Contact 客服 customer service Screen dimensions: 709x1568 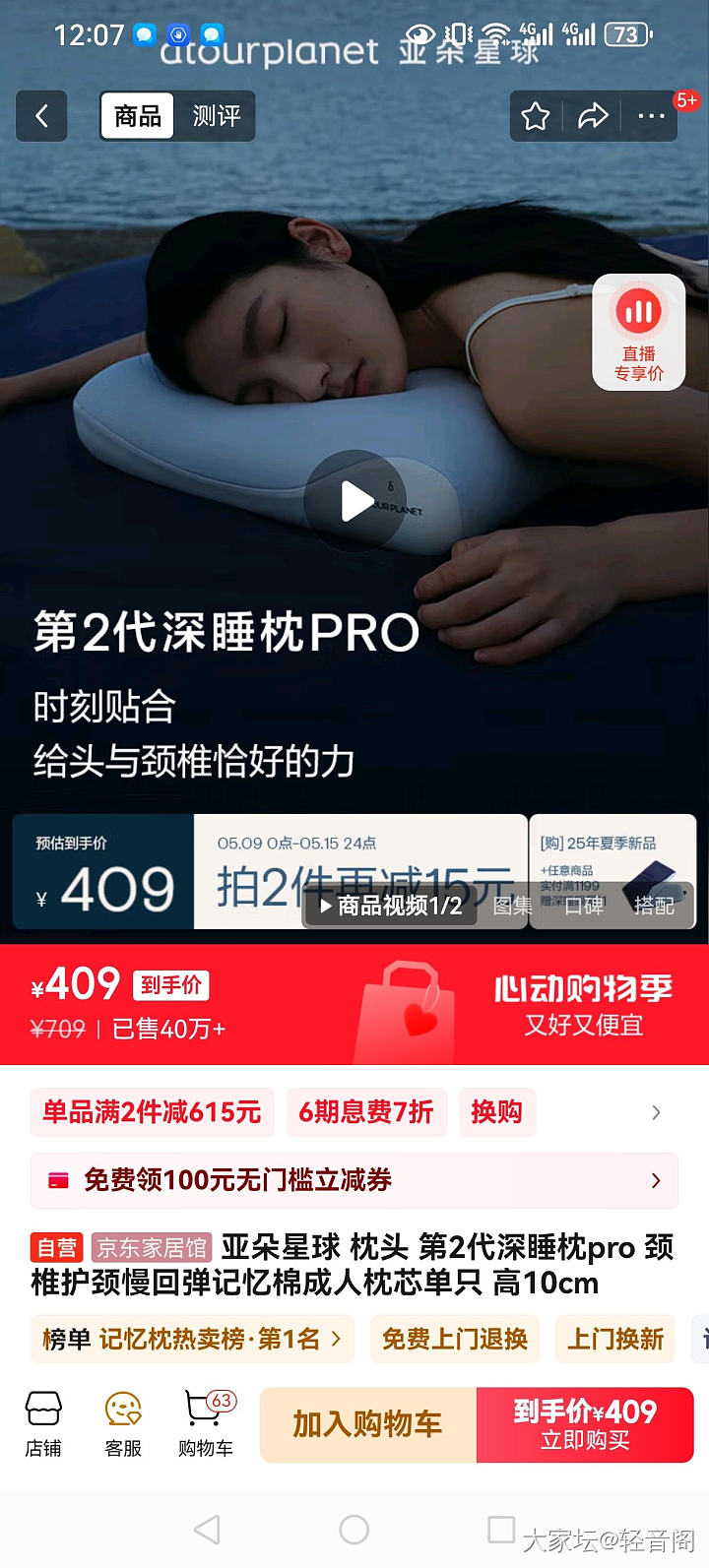pyautogui.click(x=123, y=1423)
